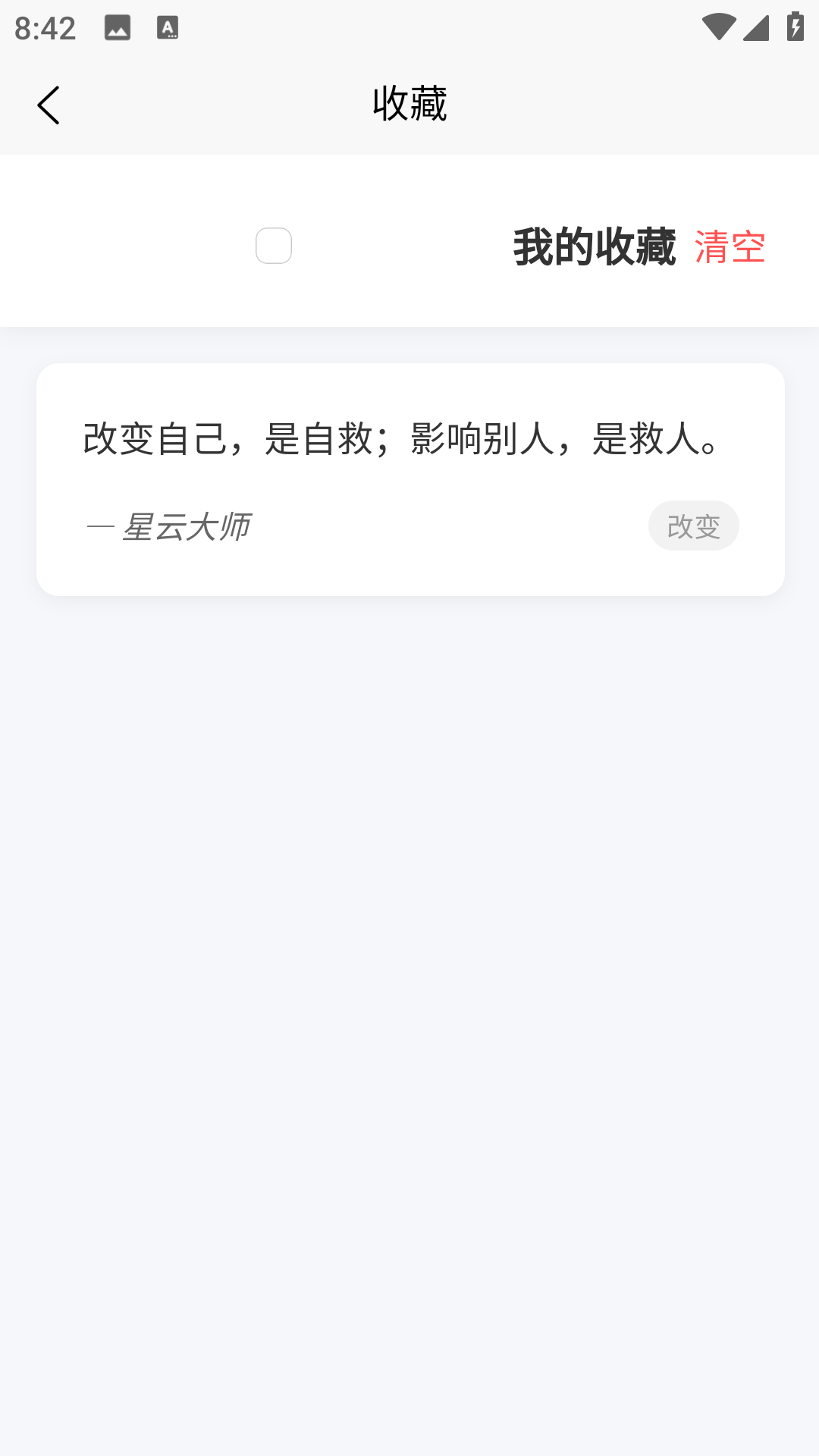Tap the 'A' notification icon in status bar
The height and width of the screenshot is (1456, 819).
tap(165, 28)
